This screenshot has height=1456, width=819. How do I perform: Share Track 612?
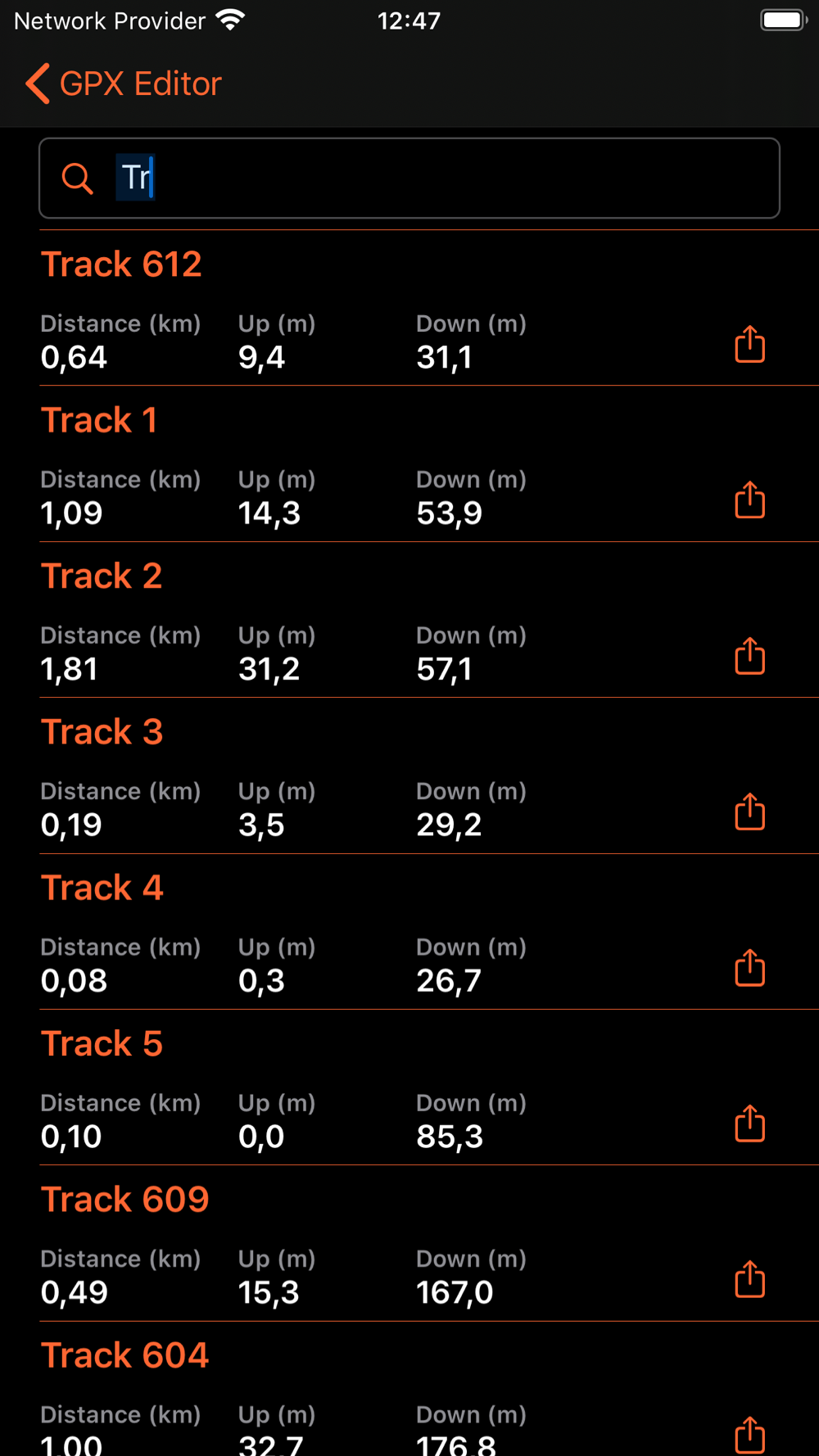(x=749, y=344)
